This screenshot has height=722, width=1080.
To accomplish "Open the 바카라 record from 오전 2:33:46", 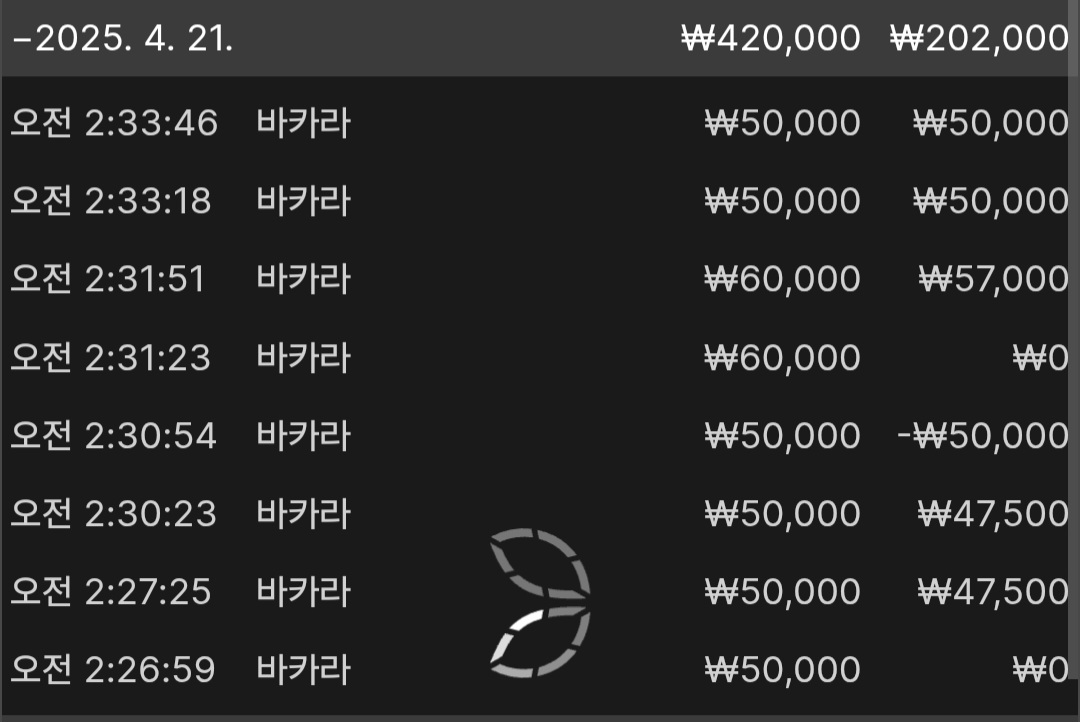I will point(304,123).
